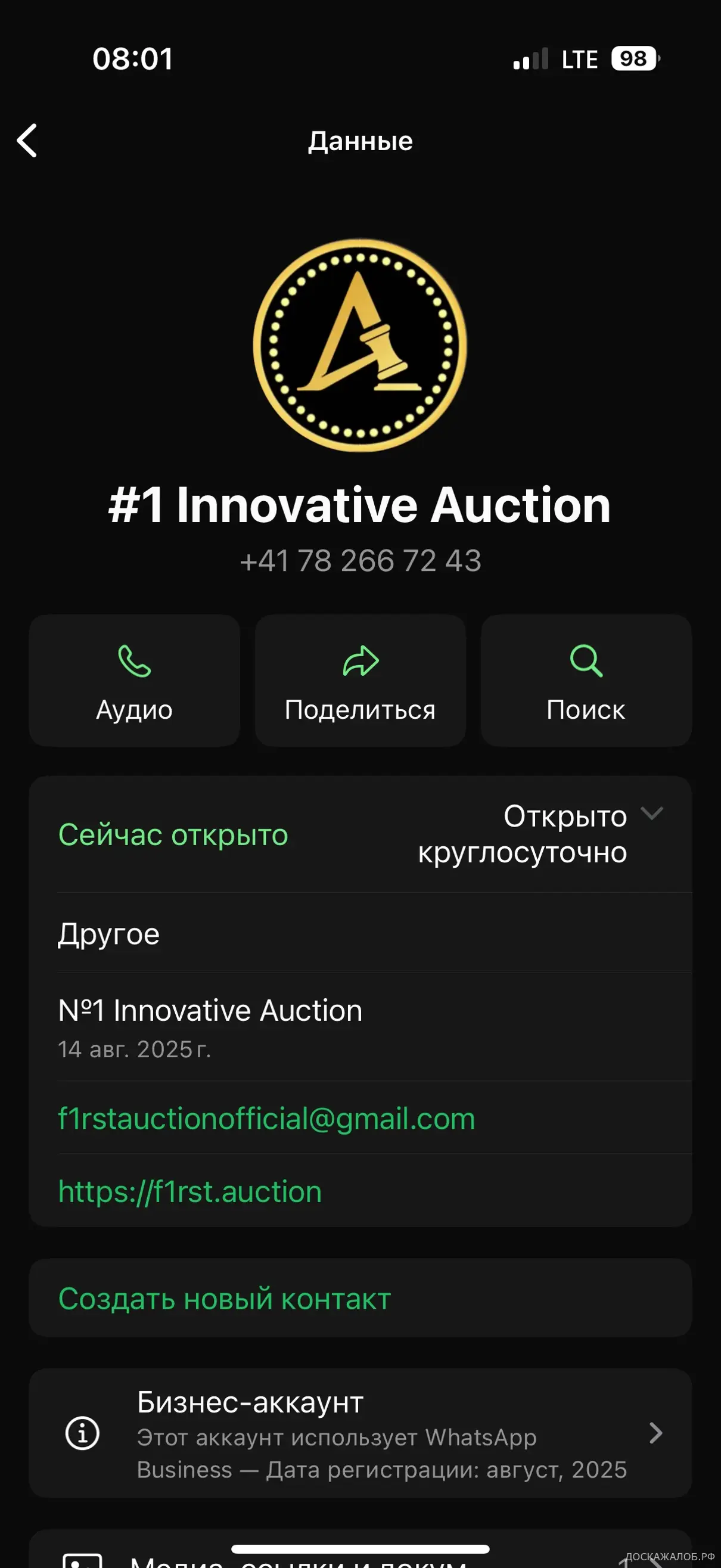Start an audio call via Аудио
This screenshot has height=1568, width=721.
coord(135,680)
